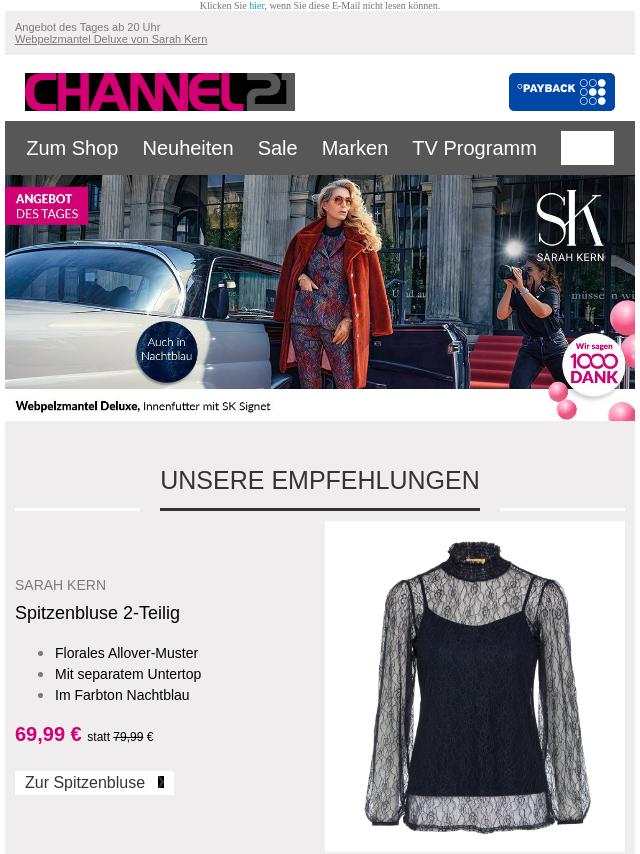Go to Zum Shop

coord(72,148)
